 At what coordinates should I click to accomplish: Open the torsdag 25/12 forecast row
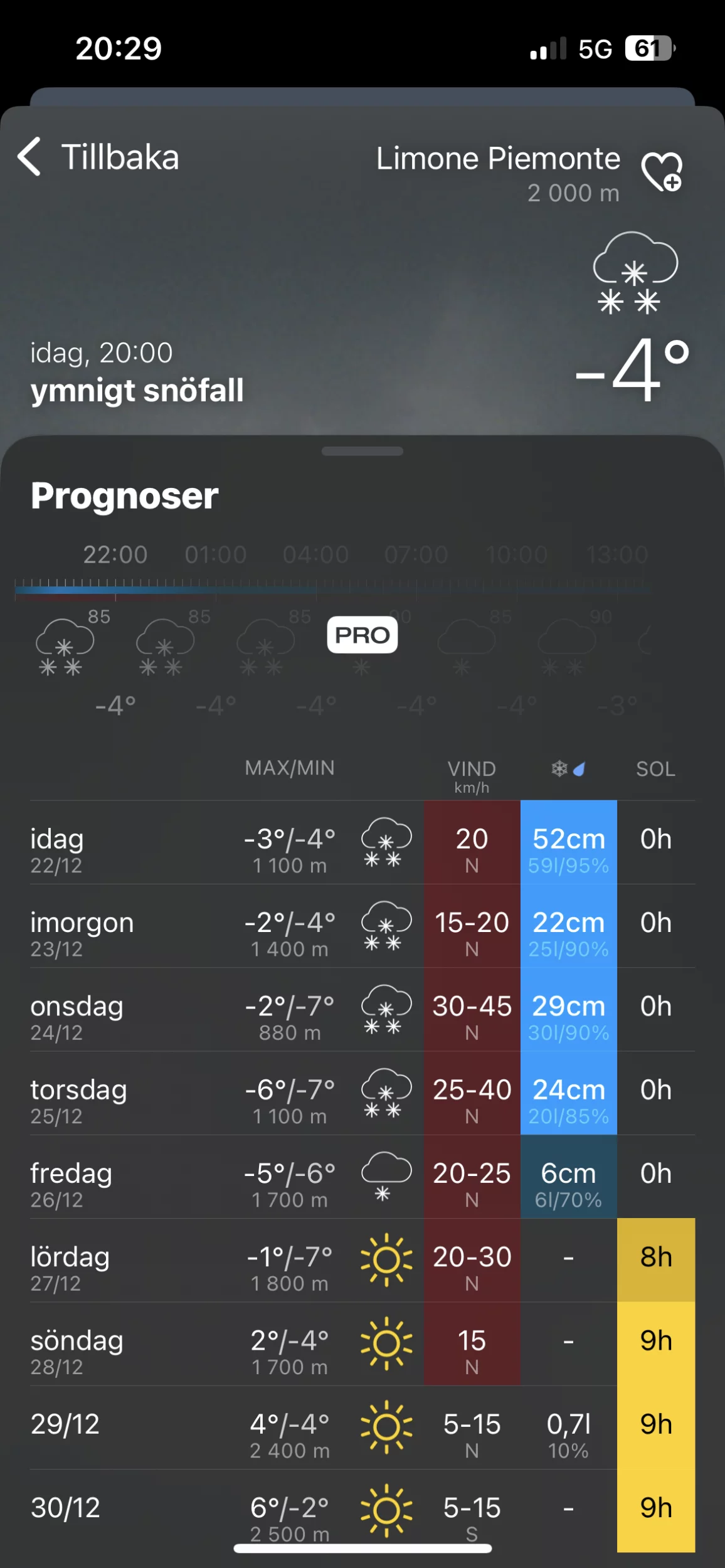(x=362, y=1093)
